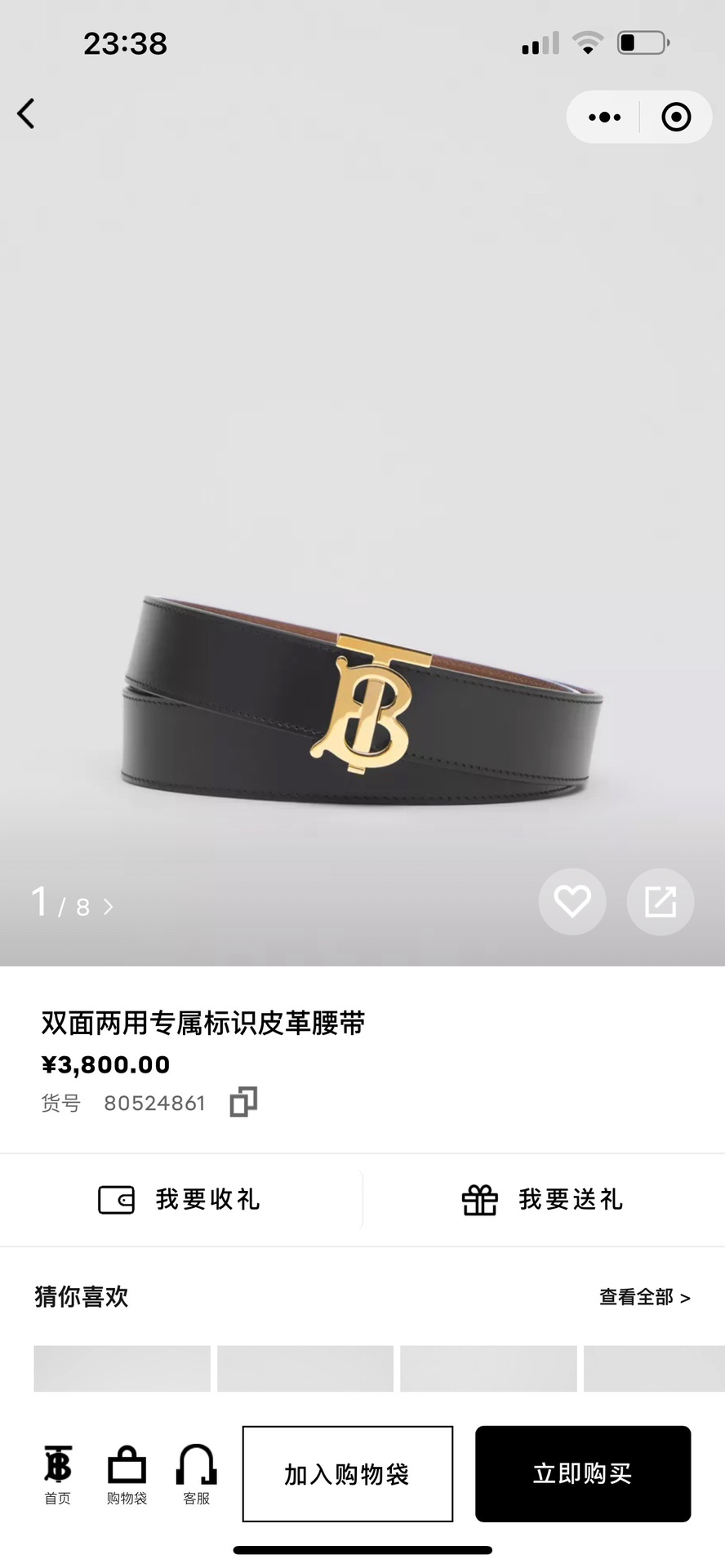Open the mini program more options menu
The height and width of the screenshot is (1568, 725).
pyautogui.click(x=604, y=118)
